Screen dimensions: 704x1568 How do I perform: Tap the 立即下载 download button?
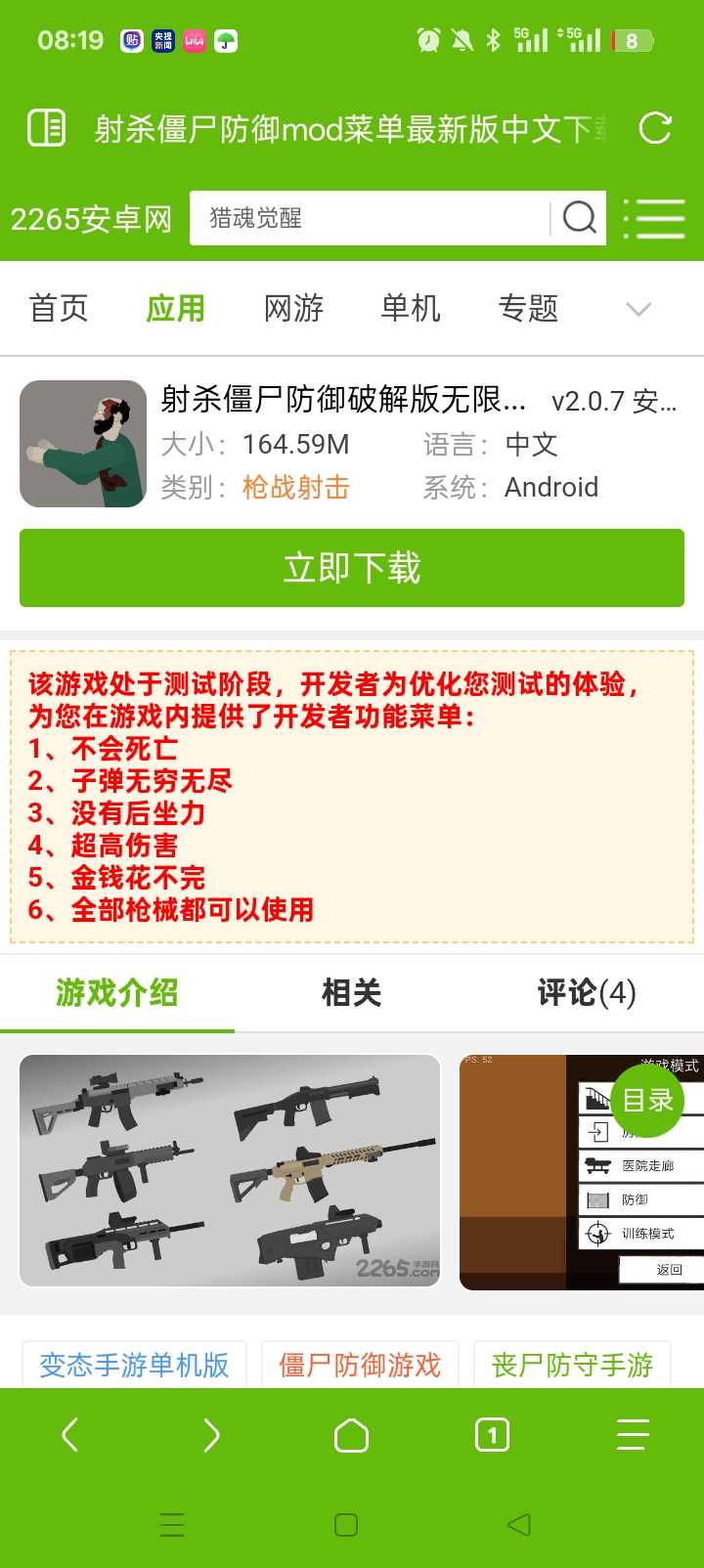352,568
